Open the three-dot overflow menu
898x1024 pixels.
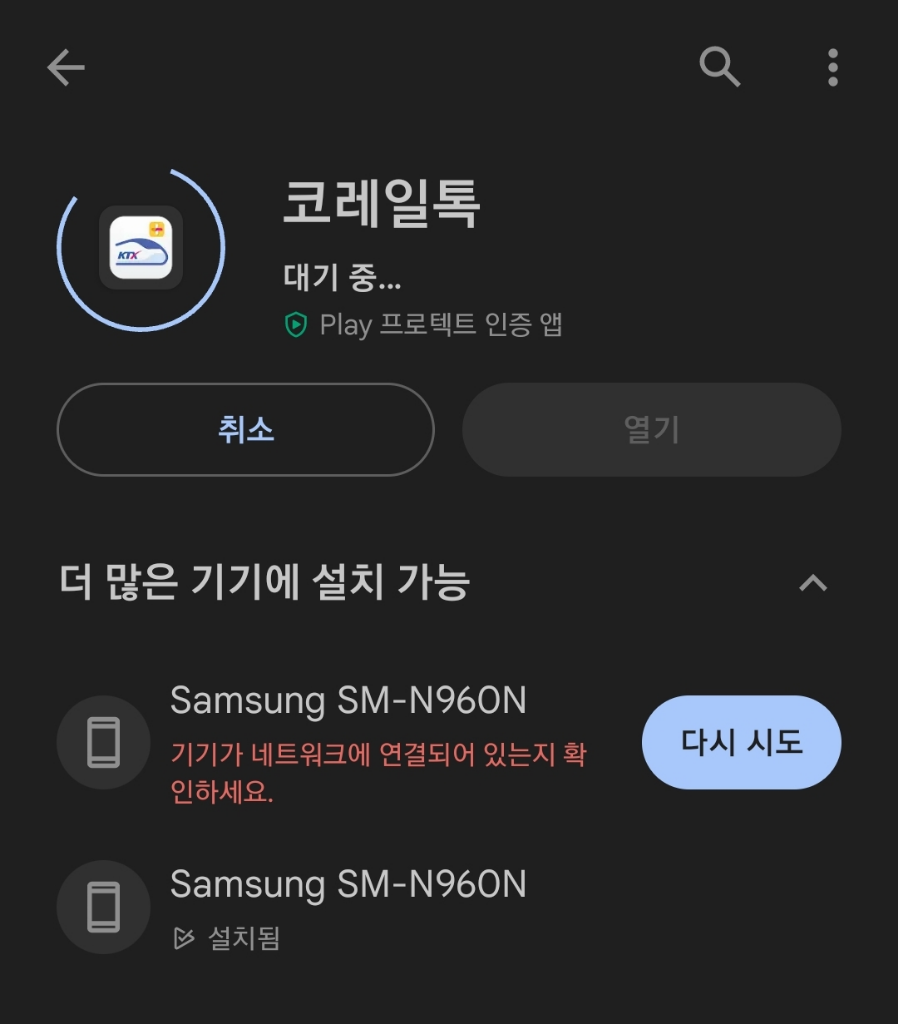coord(832,68)
